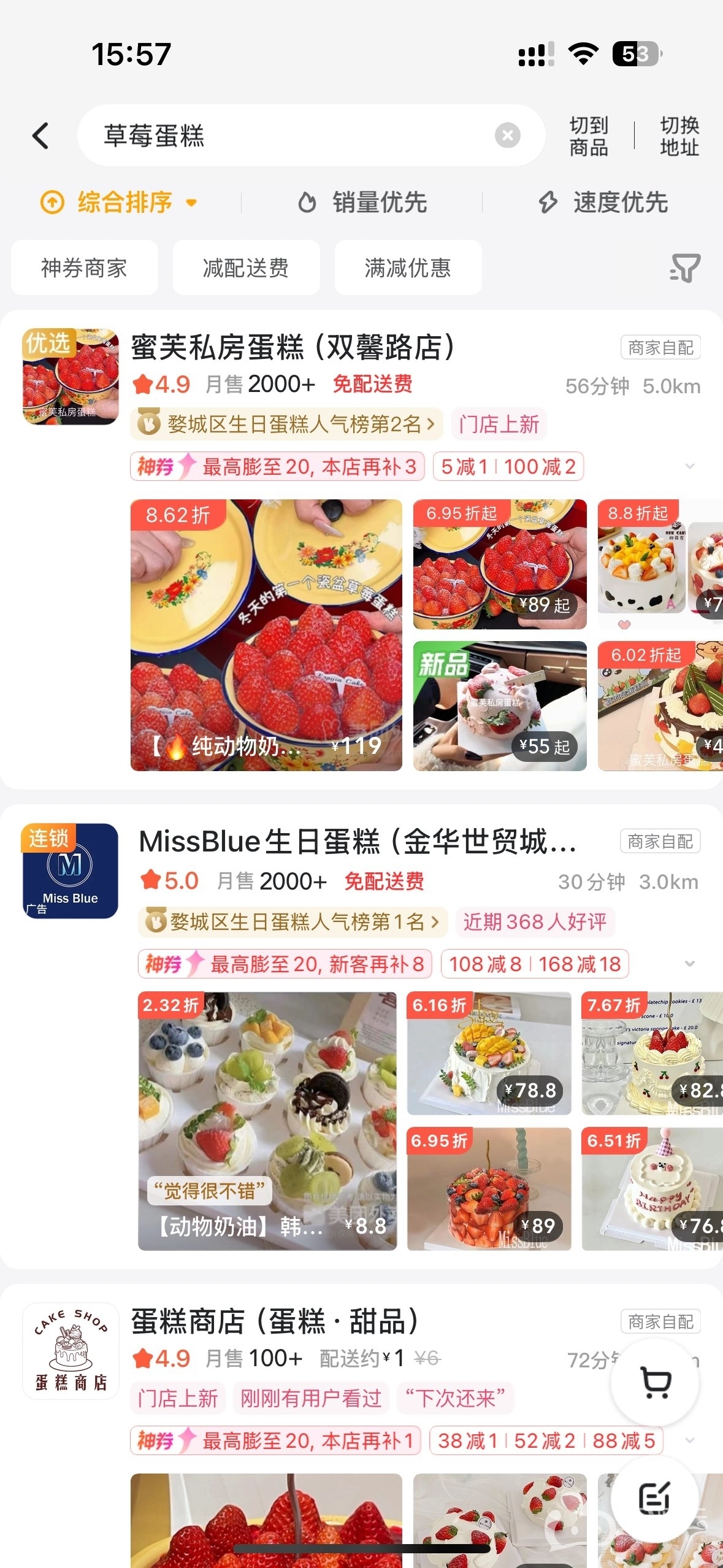This screenshot has height=1568, width=723.
Task: Open the MissBlue生日蛋糕 store
Action: pyautogui.click(x=358, y=842)
